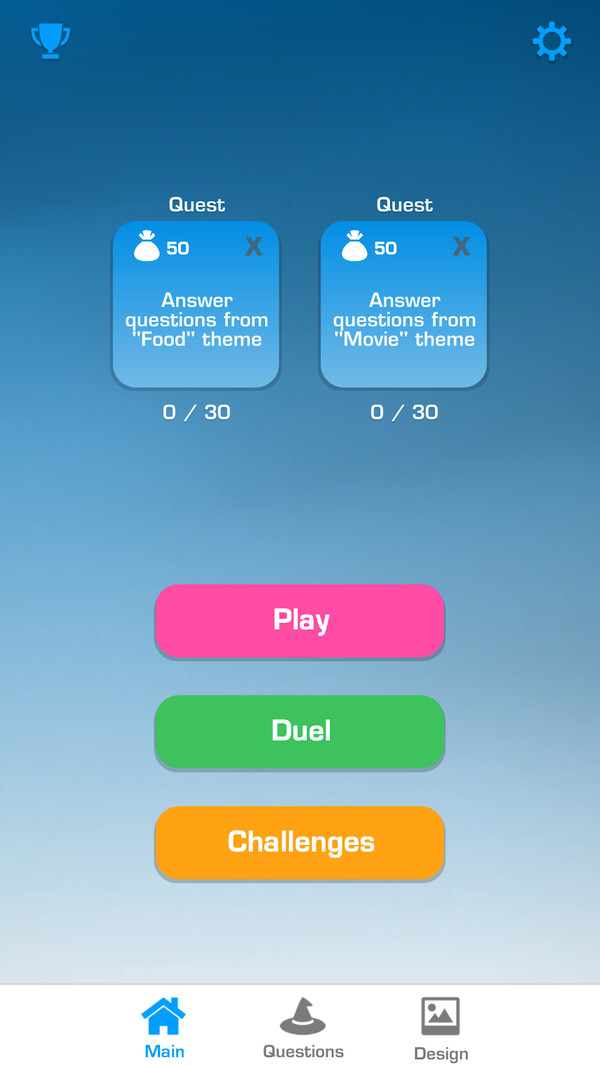Screen dimensions: 600x1066
Task: Open the Food theme quest card
Action: point(196,320)
